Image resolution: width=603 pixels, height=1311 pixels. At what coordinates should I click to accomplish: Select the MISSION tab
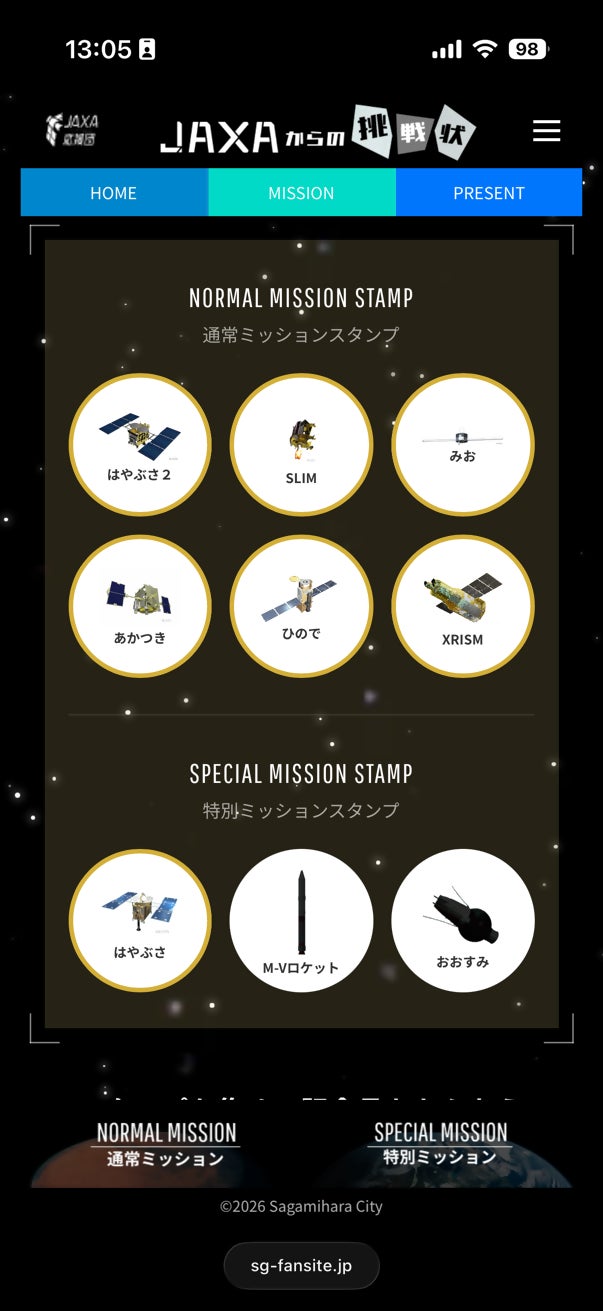[x=301, y=193]
